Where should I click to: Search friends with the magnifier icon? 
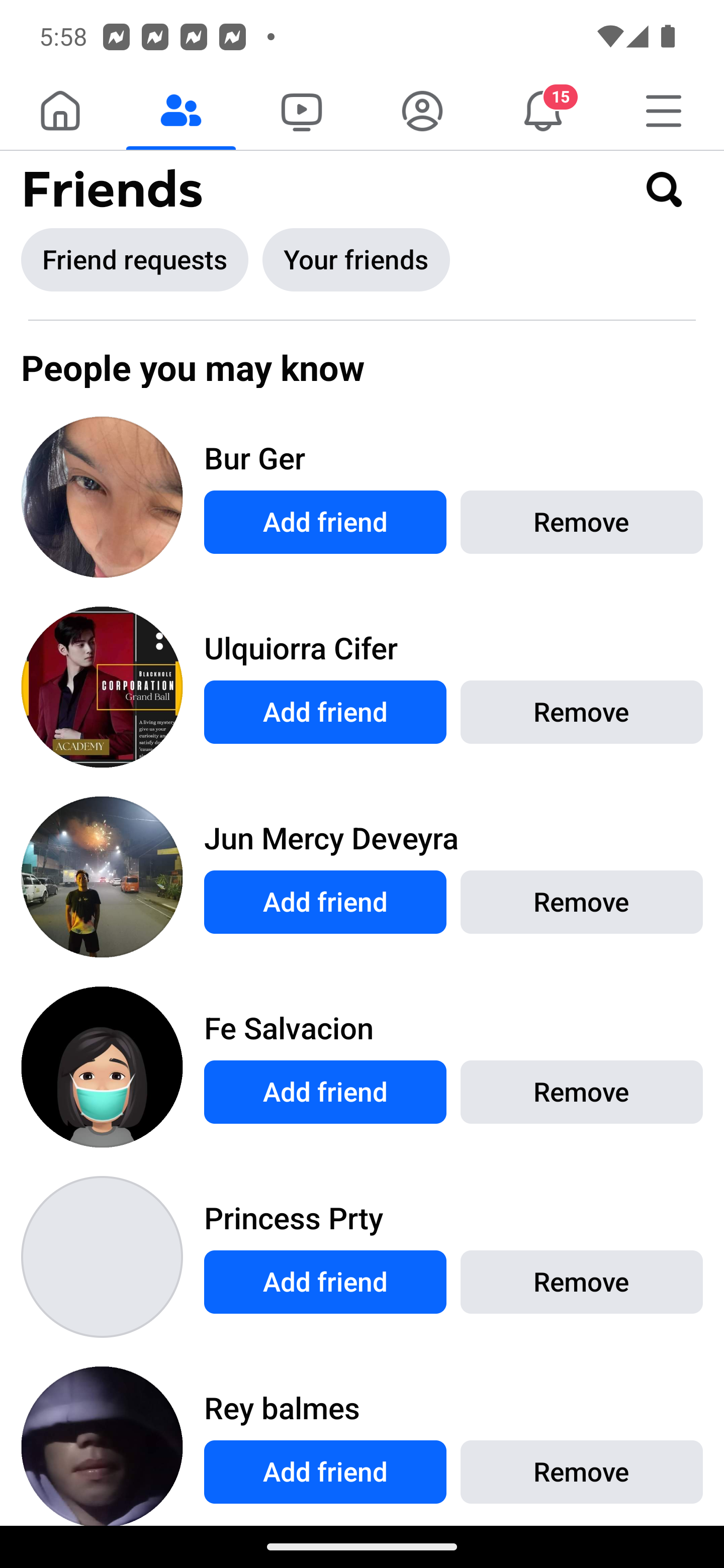coord(664,189)
